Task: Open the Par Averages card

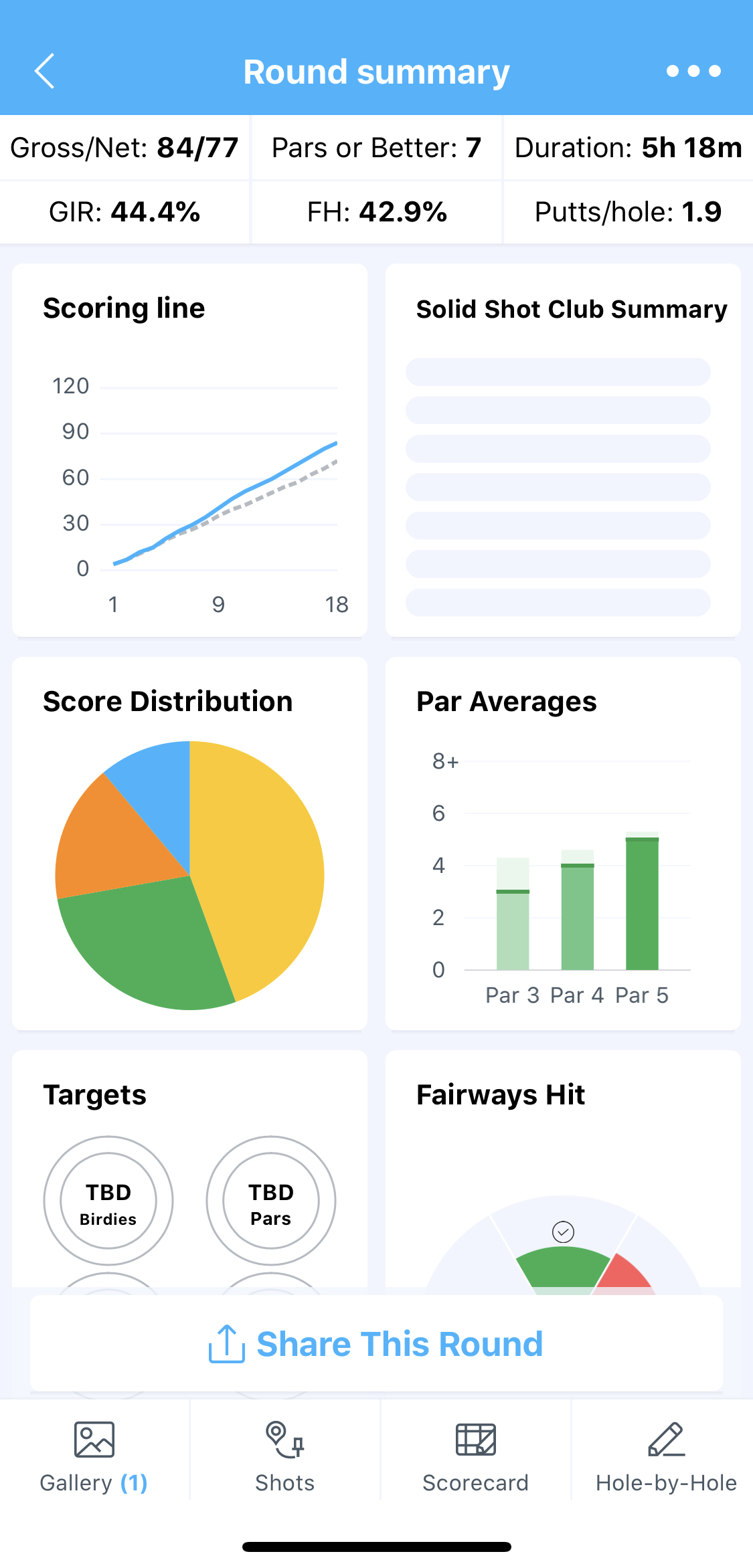Action: click(x=563, y=843)
